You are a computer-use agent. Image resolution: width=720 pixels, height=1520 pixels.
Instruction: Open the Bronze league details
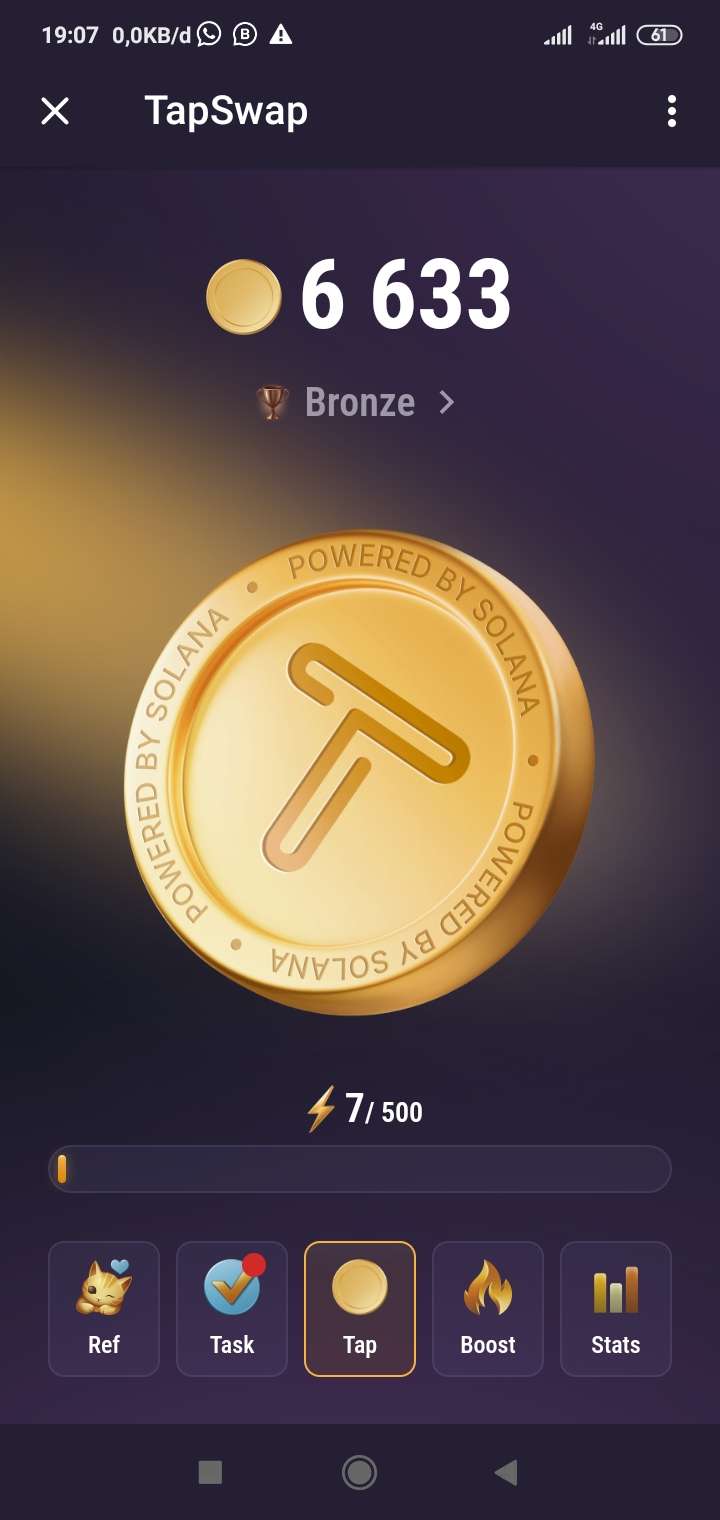358,402
